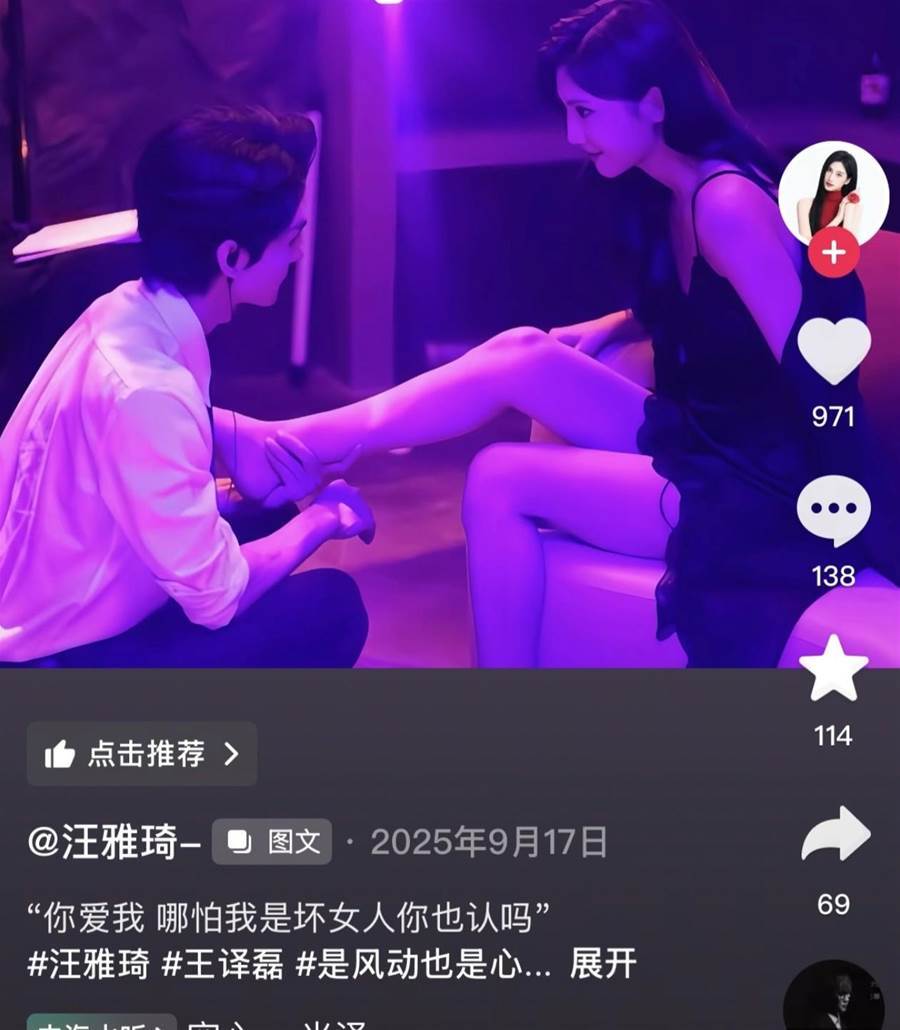This screenshot has width=900, height=1030.
Task: Follow the author with the red plus
Action: tap(833, 253)
